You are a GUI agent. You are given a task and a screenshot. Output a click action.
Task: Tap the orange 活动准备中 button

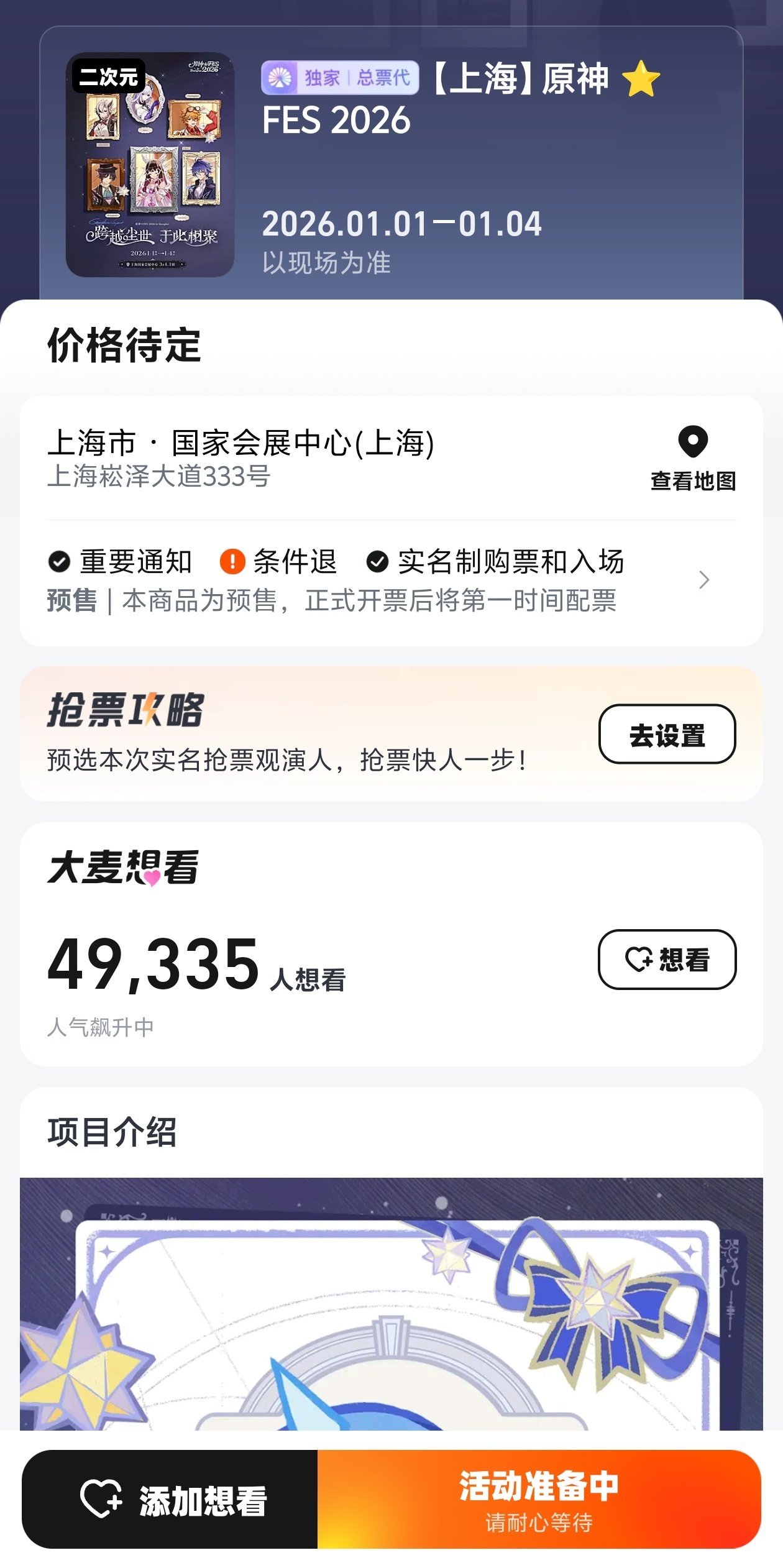coord(539,1500)
